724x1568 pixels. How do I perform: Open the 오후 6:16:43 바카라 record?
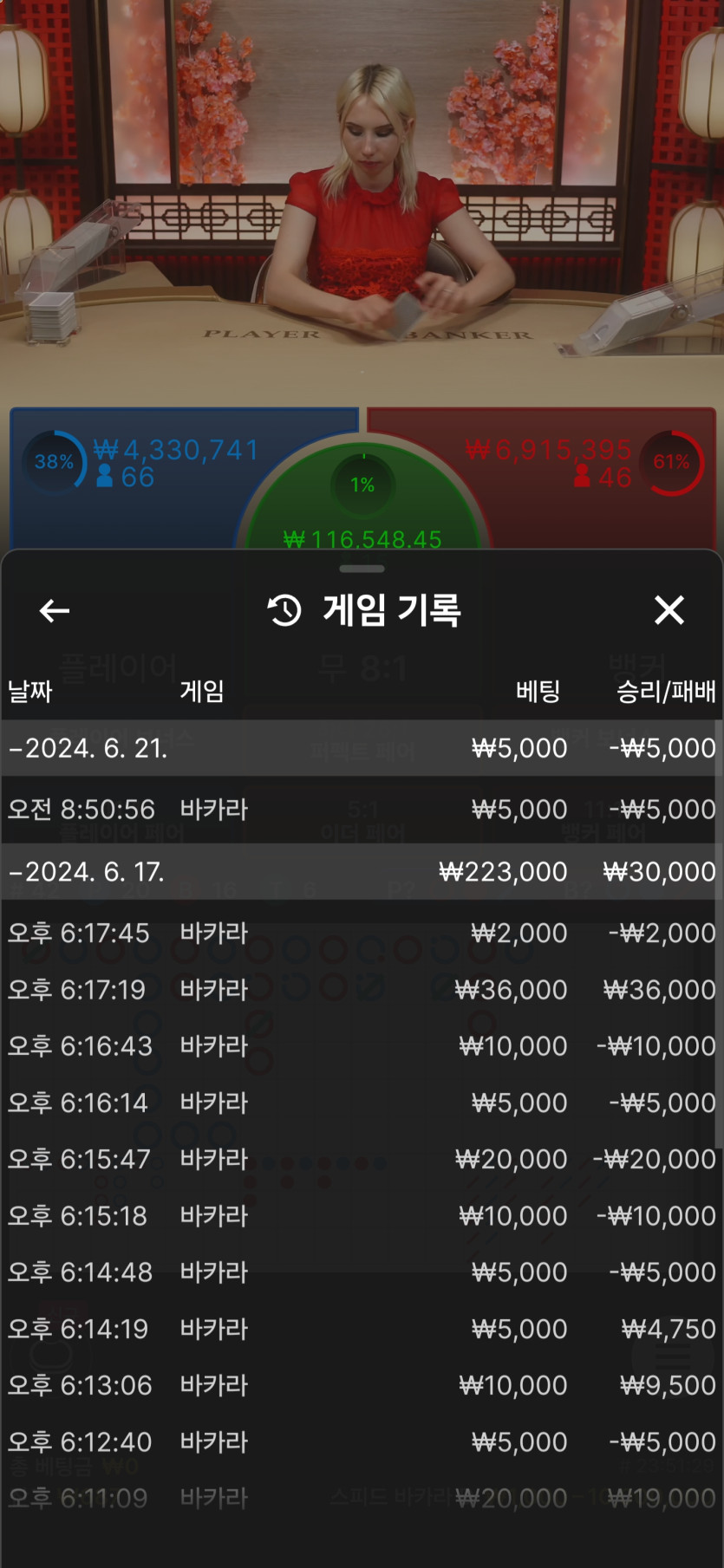(361, 1046)
